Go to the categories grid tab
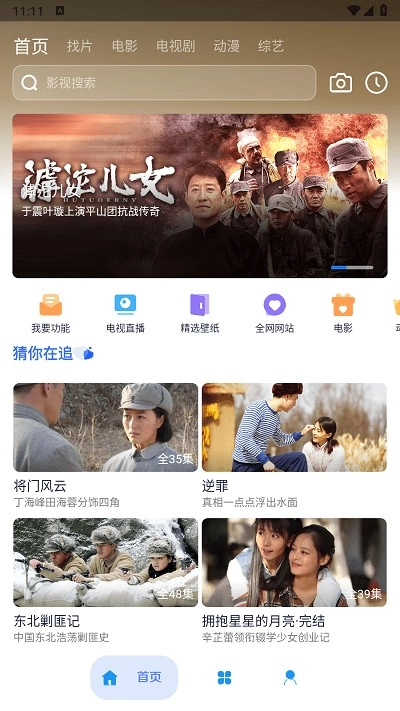This screenshot has height=711, width=400. tap(224, 677)
